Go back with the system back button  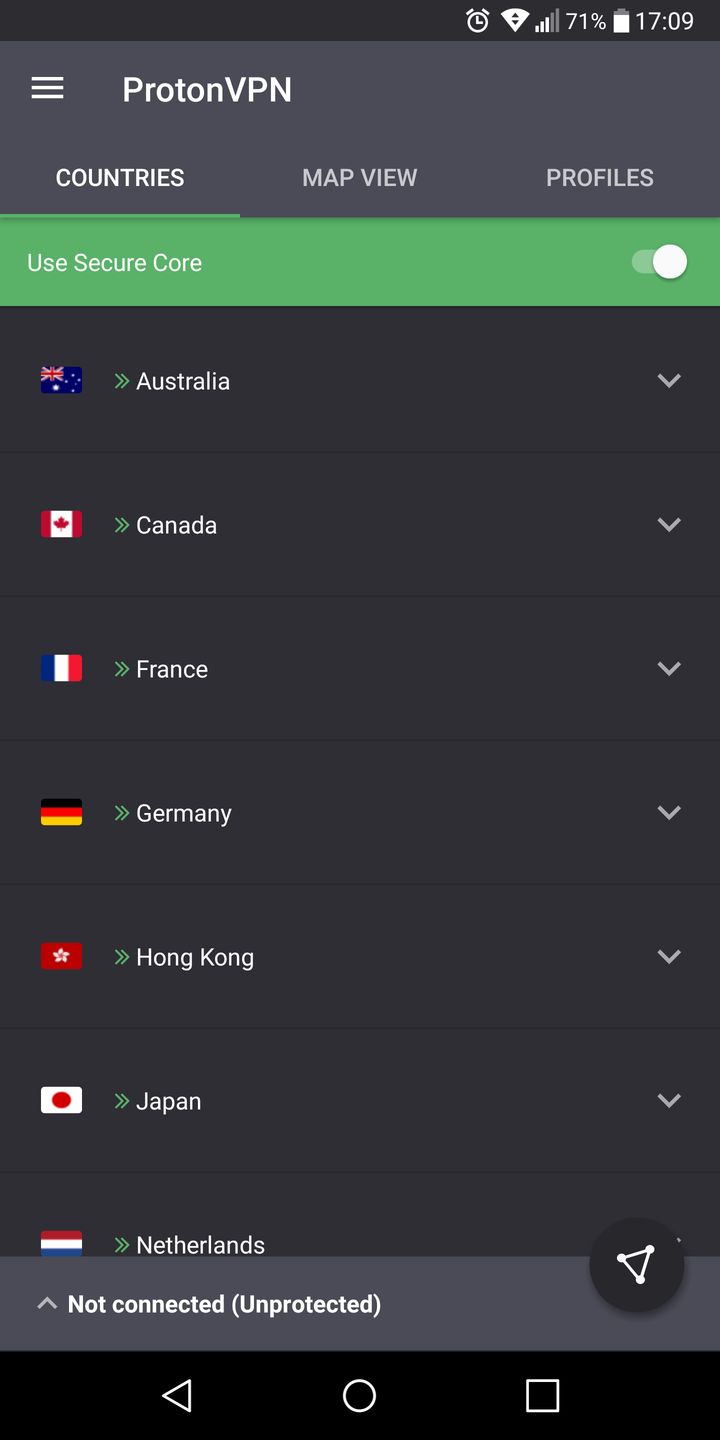click(x=177, y=1396)
